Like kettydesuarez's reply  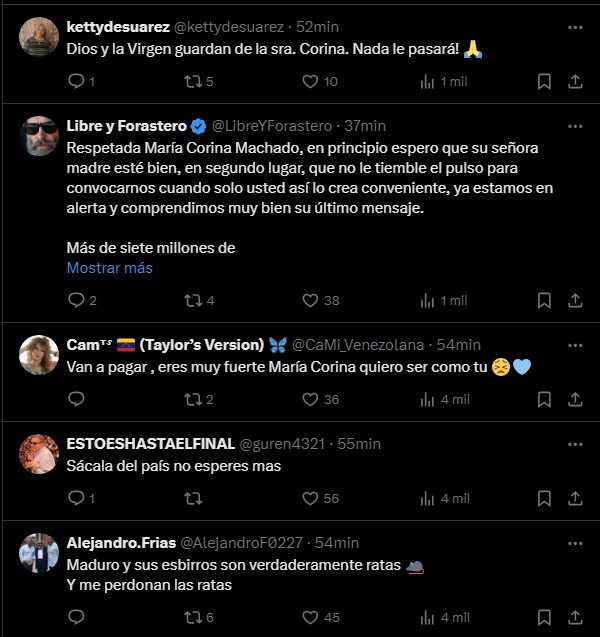tap(310, 81)
